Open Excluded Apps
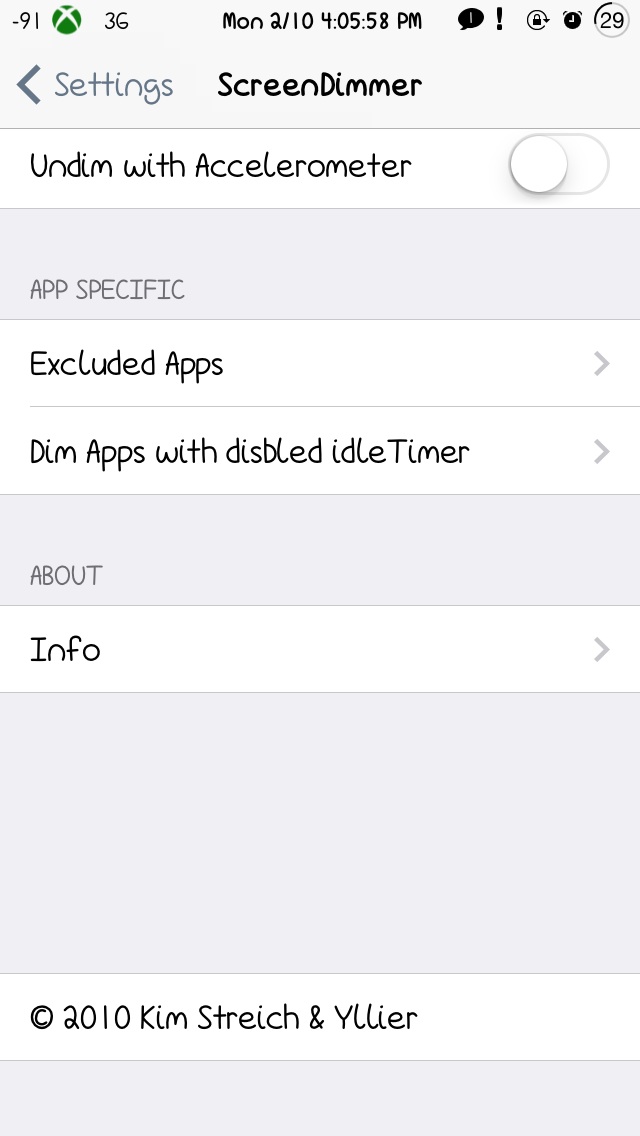The image size is (640, 1136). click(320, 363)
